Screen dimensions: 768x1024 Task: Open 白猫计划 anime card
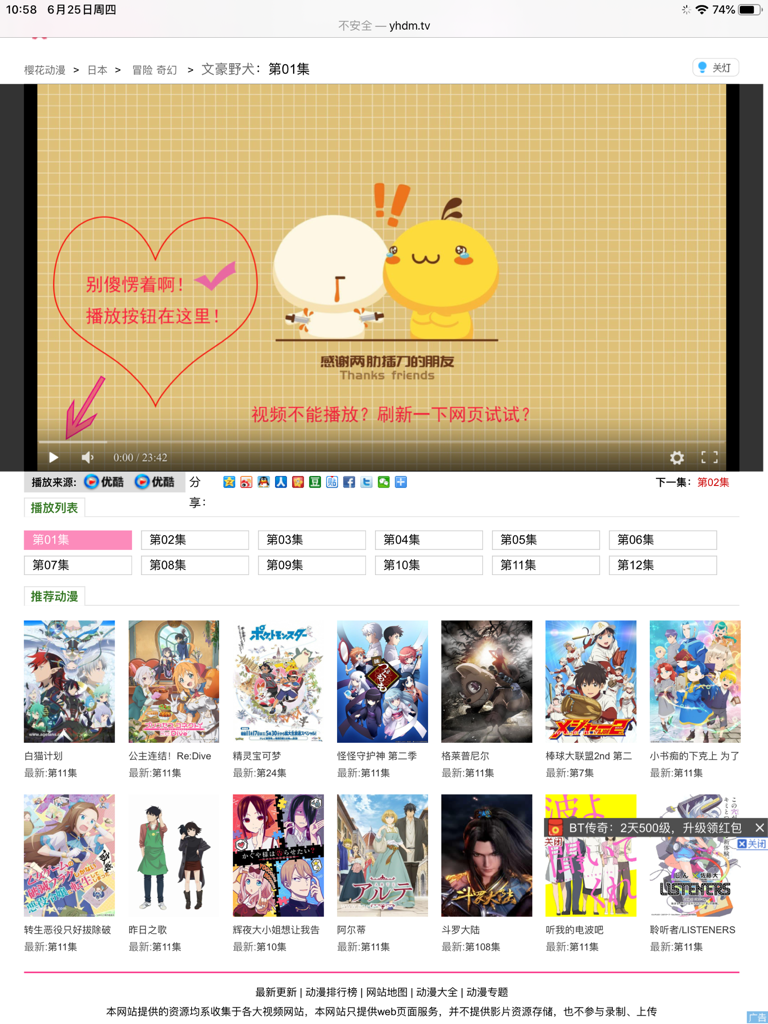pyautogui.click(x=69, y=681)
